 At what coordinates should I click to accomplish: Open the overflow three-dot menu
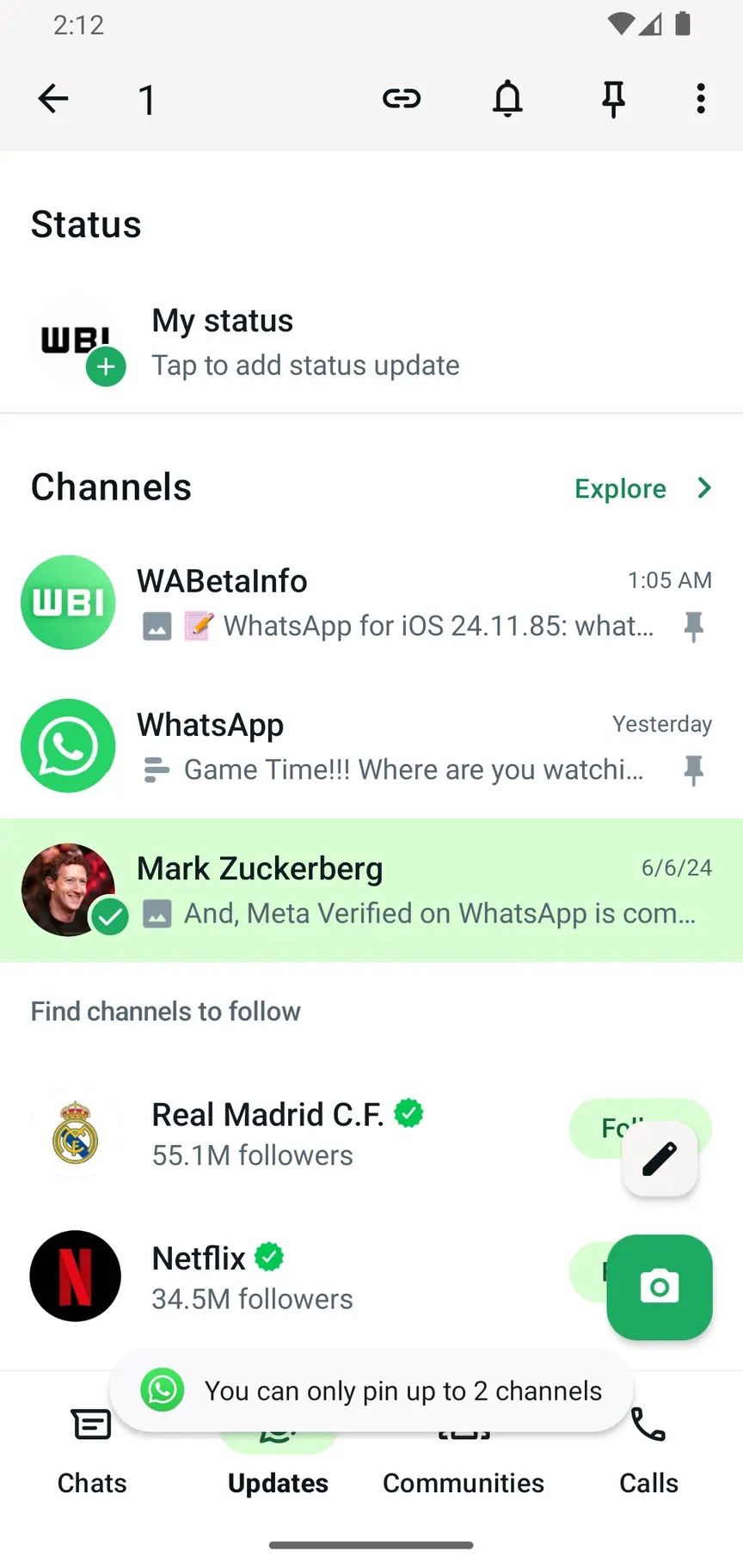click(701, 98)
